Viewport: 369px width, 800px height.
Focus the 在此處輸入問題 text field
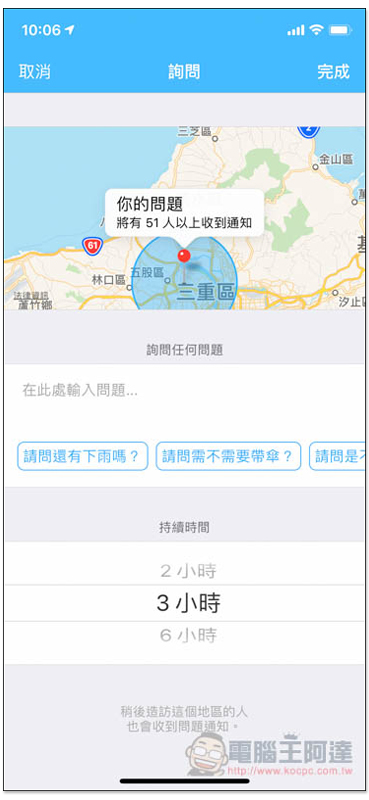click(184, 398)
